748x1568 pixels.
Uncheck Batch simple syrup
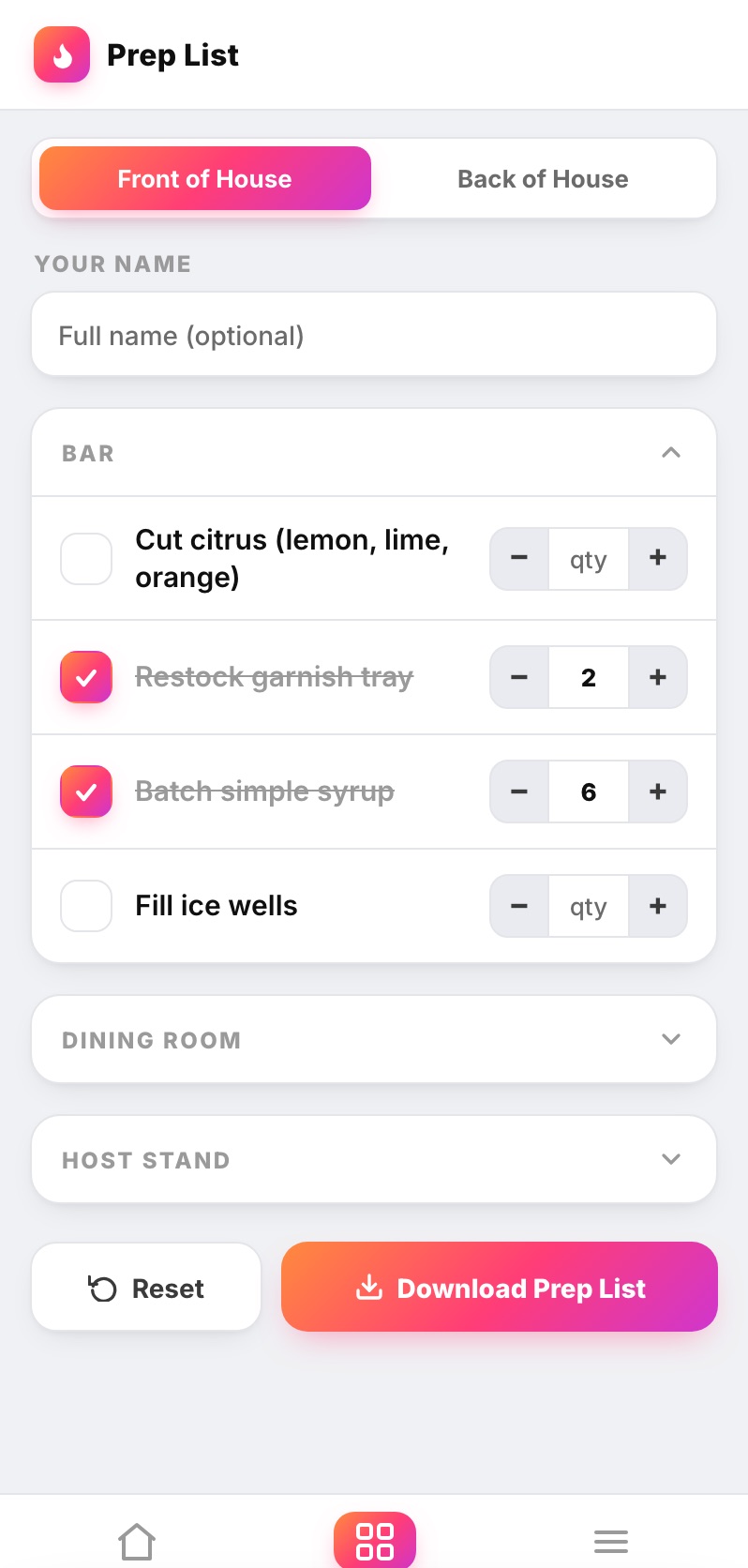(x=86, y=792)
